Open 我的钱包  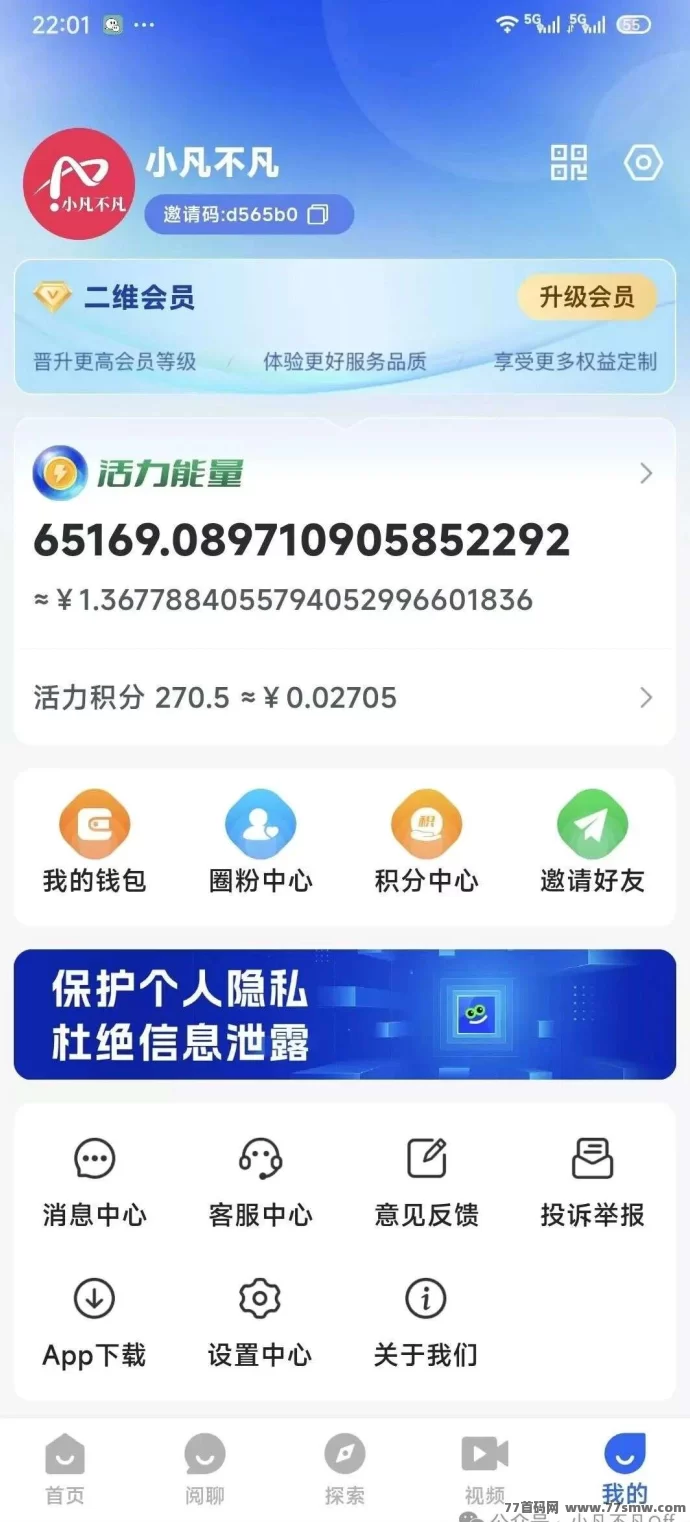[x=95, y=843]
